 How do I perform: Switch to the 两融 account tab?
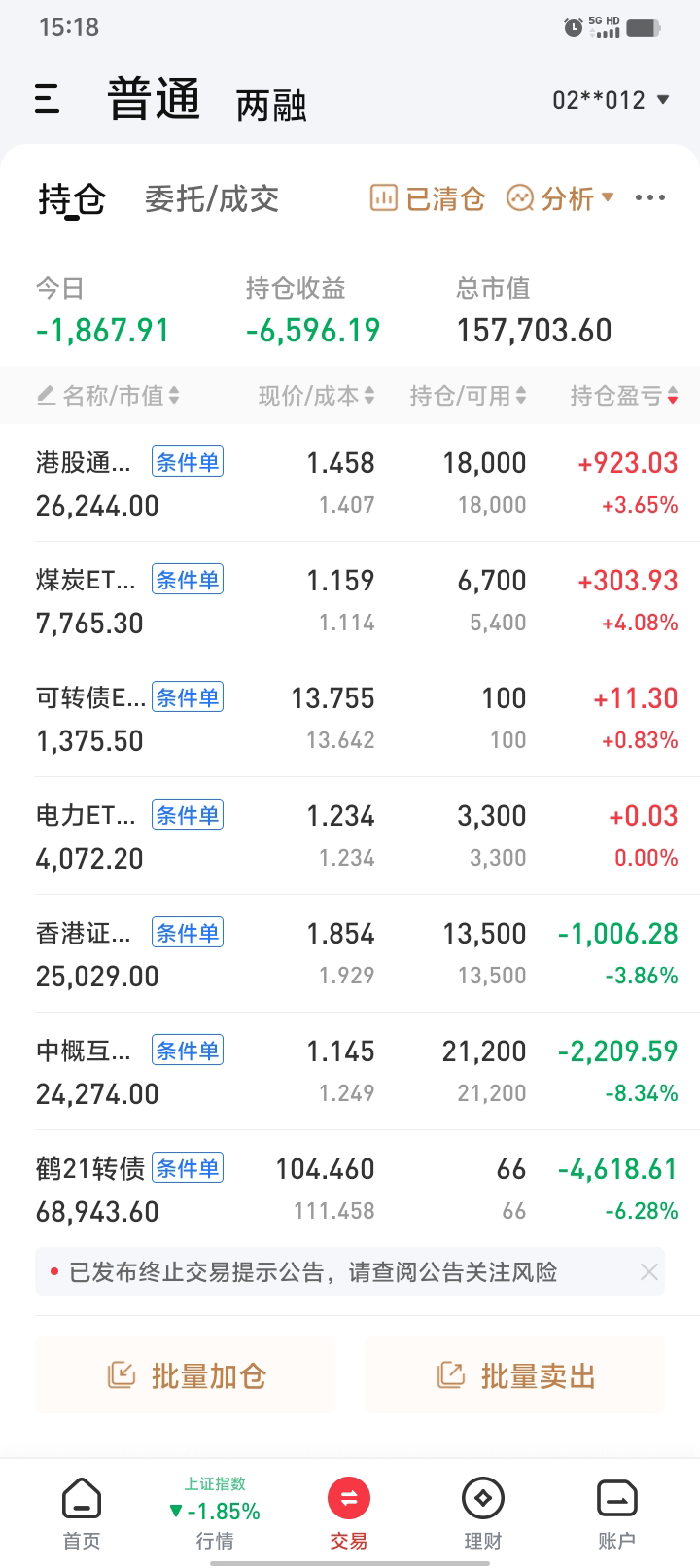point(271,105)
